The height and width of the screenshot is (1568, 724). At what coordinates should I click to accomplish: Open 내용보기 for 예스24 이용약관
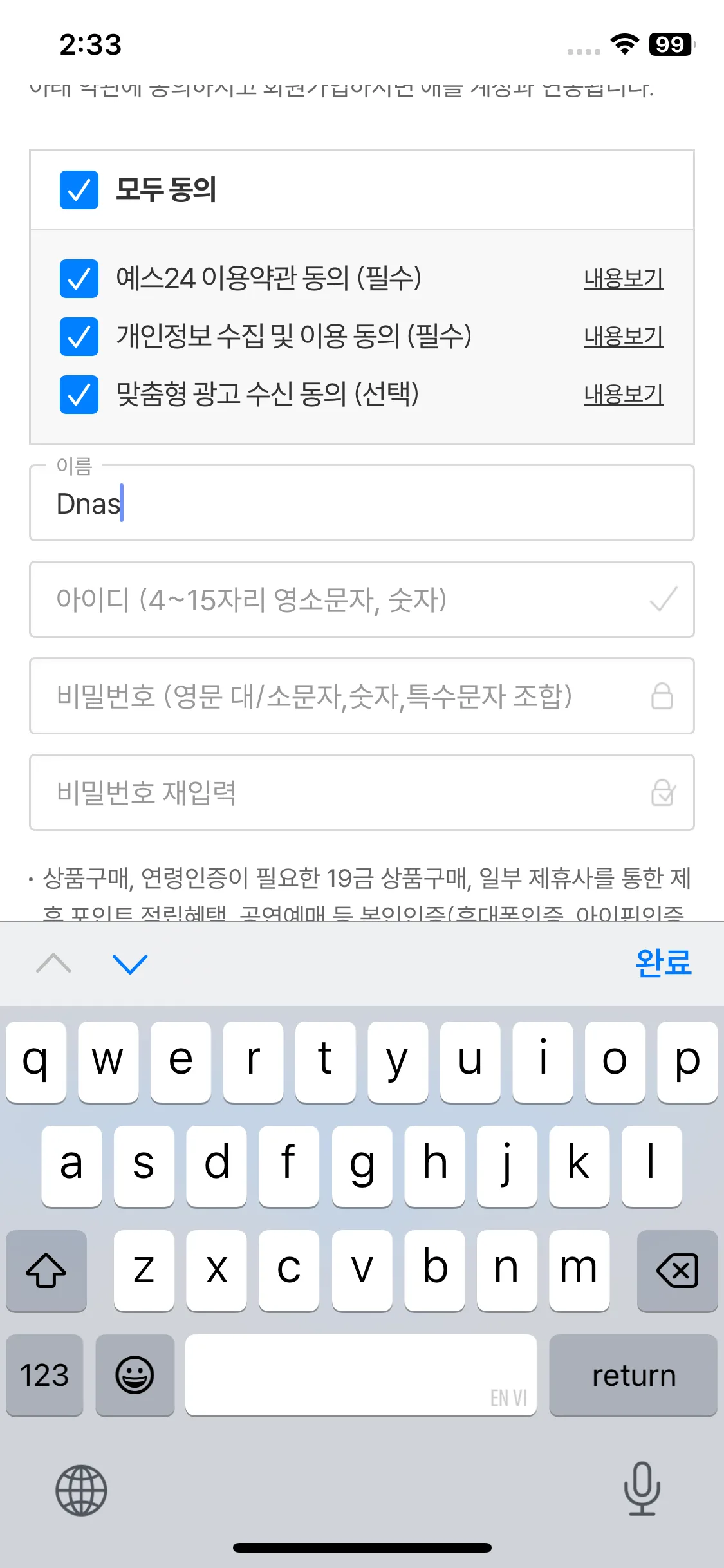click(624, 279)
